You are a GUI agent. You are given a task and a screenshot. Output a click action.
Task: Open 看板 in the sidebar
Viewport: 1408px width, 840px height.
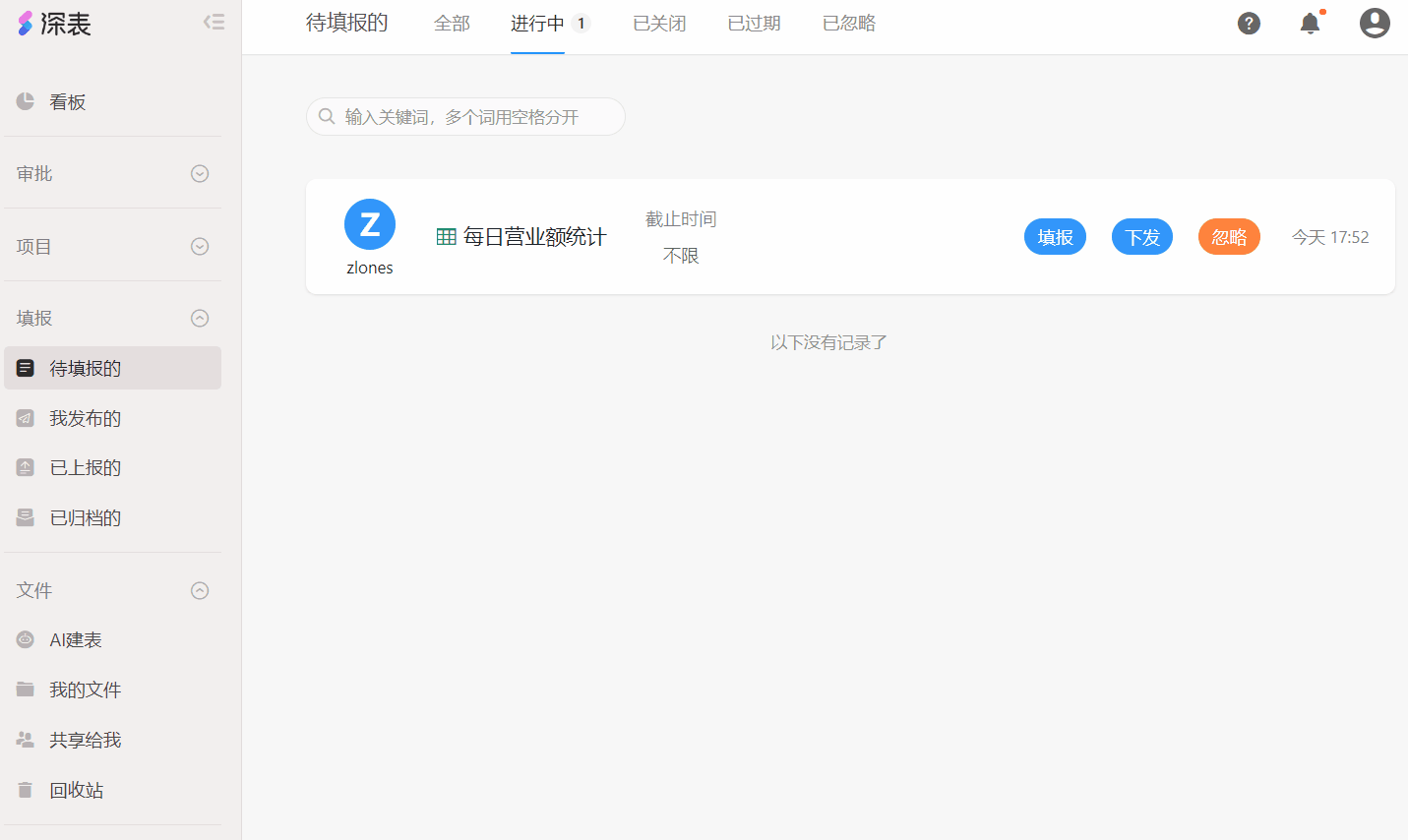click(x=68, y=102)
